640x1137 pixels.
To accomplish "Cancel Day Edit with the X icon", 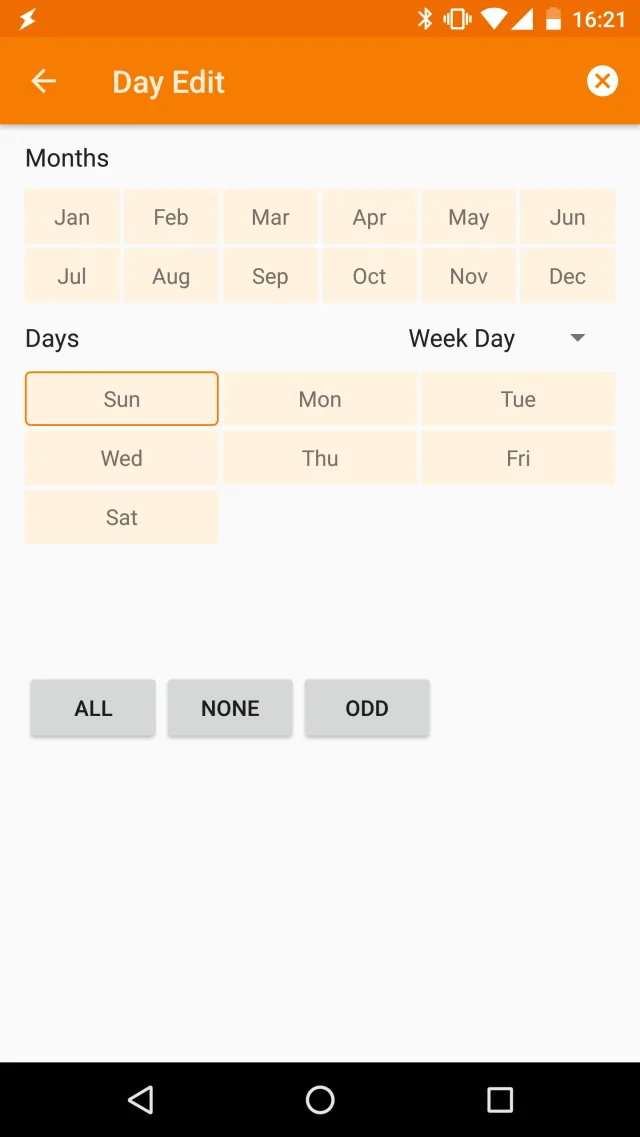I will pyautogui.click(x=602, y=82).
